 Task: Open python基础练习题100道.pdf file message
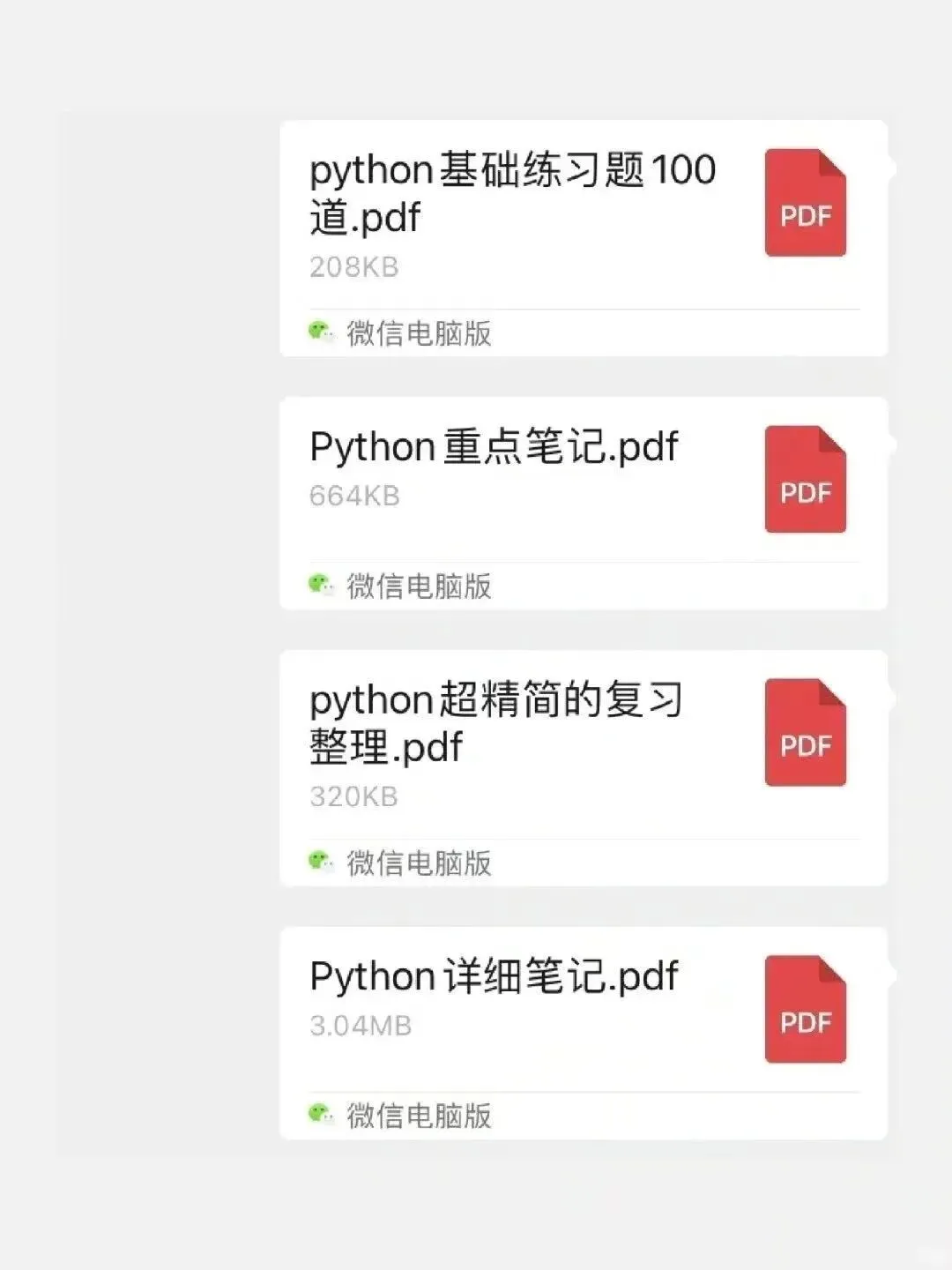(584, 238)
